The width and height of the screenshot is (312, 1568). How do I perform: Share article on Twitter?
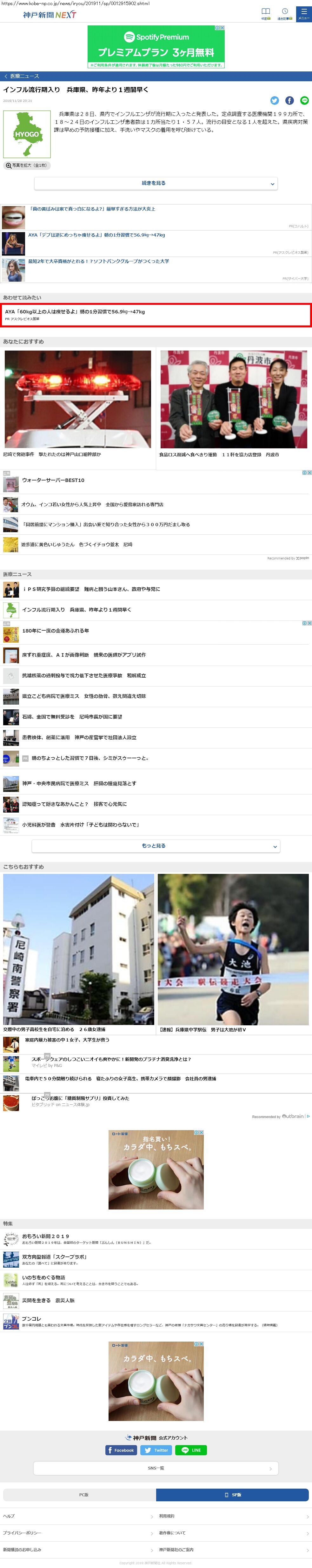click(x=274, y=100)
